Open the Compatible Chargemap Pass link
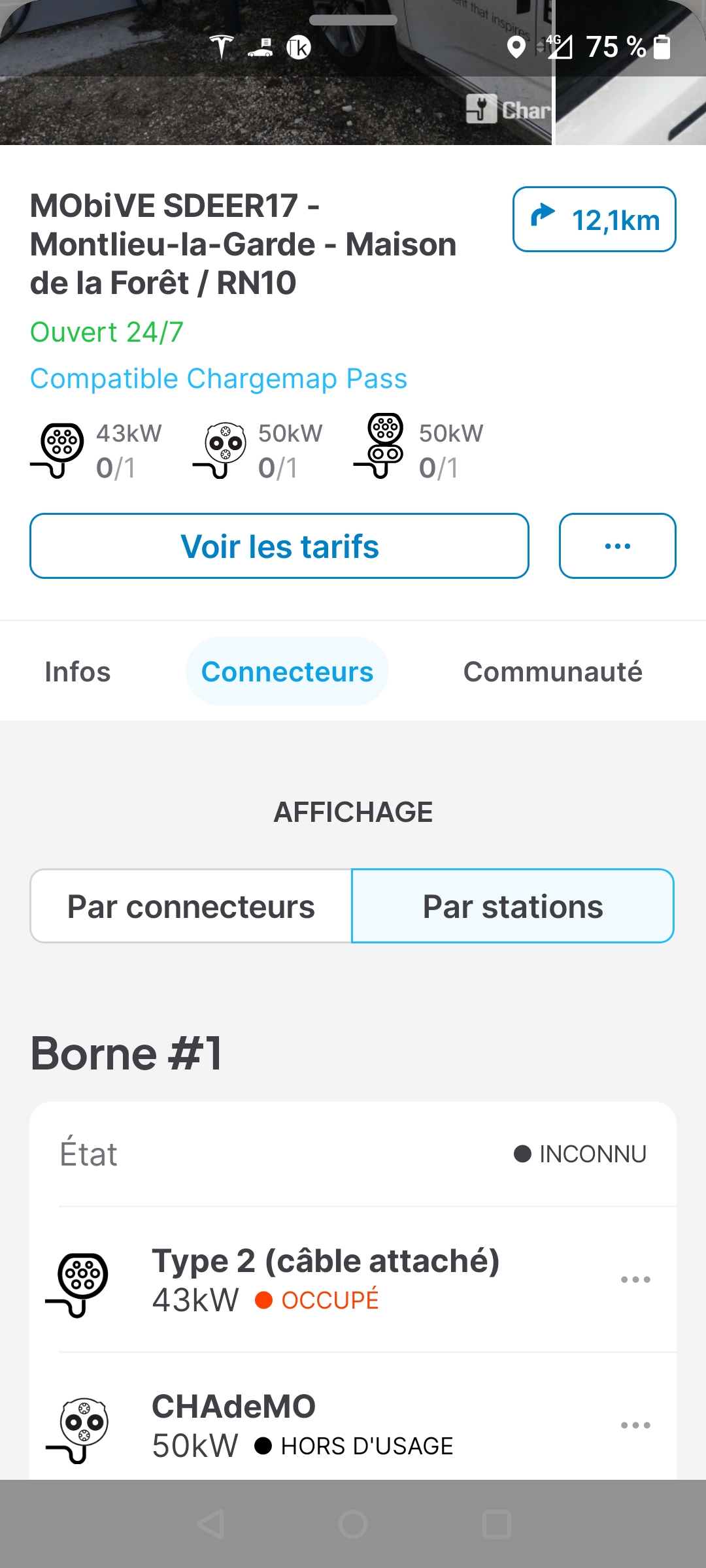Viewport: 706px width, 1568px height. 218,379
